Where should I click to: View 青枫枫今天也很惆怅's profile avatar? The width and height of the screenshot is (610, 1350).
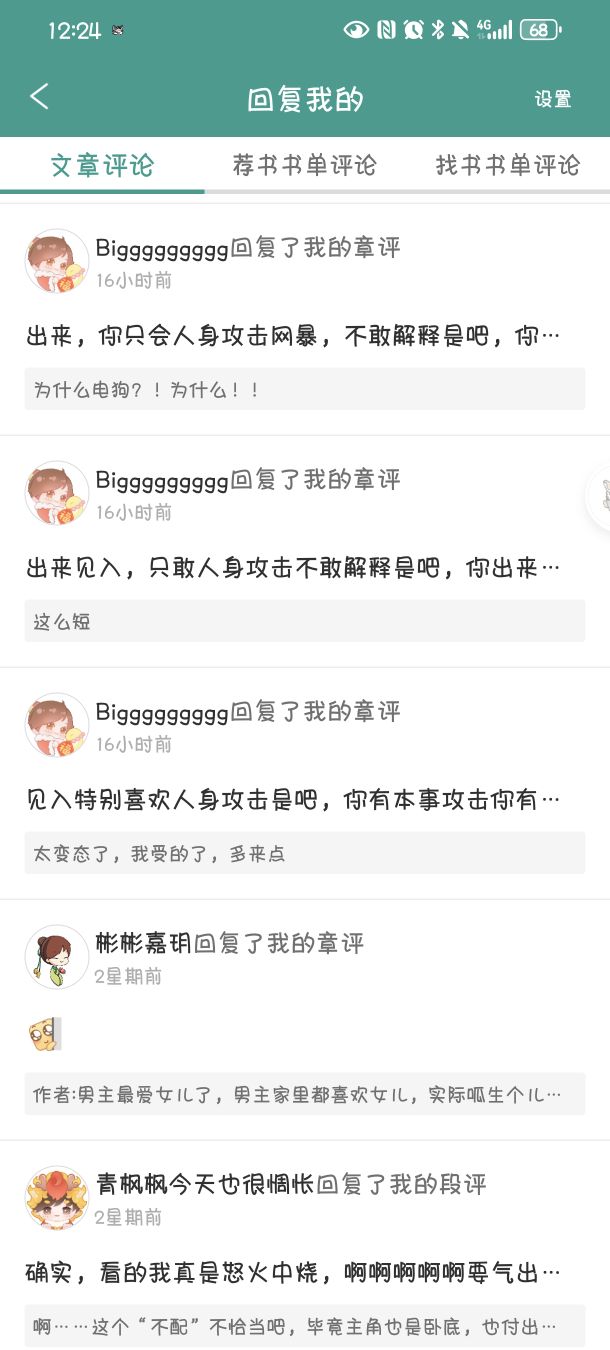(57, 1197)
